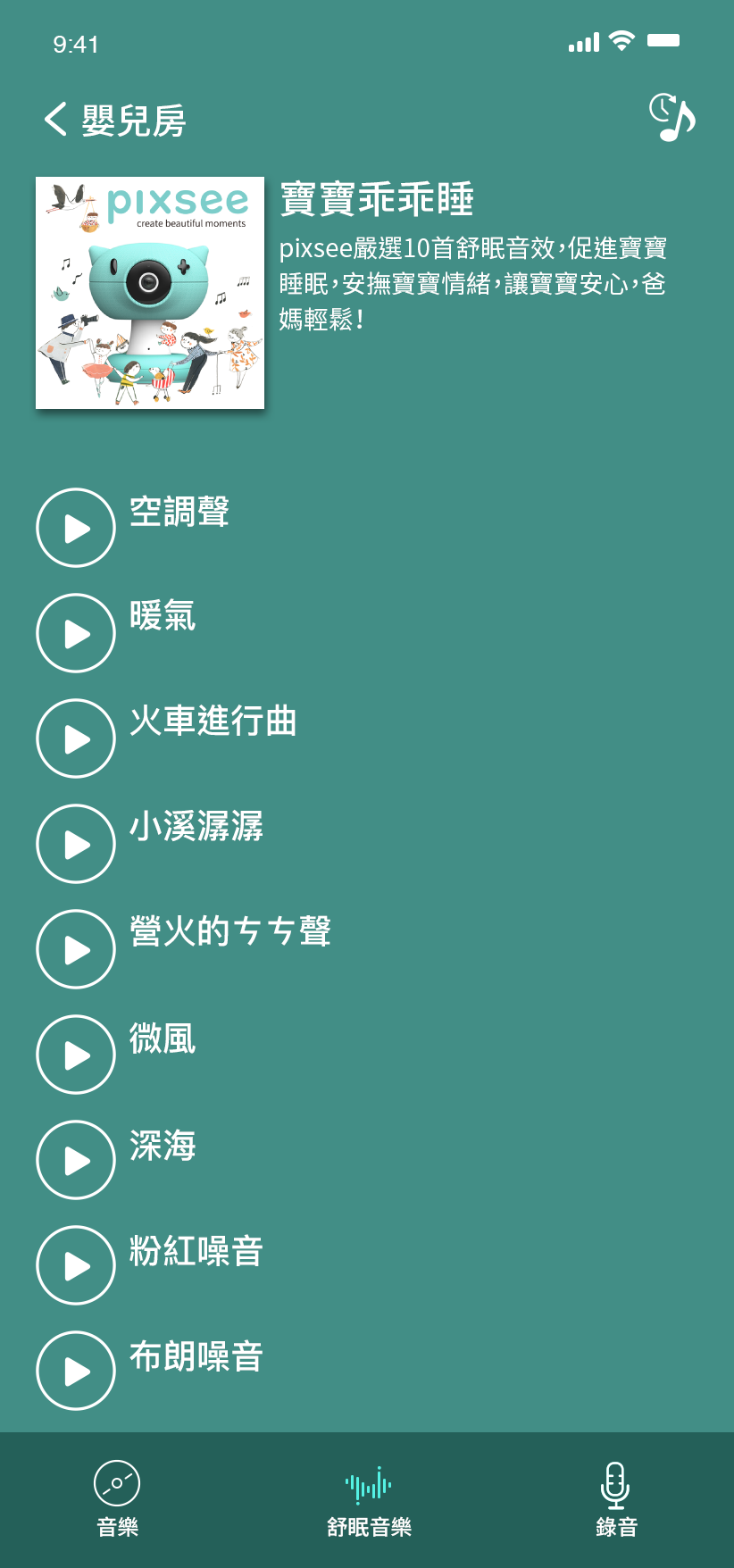The image size is (734, 1568).
Task: Play 布朗噪音 sound
Action: click(76, 1371)
